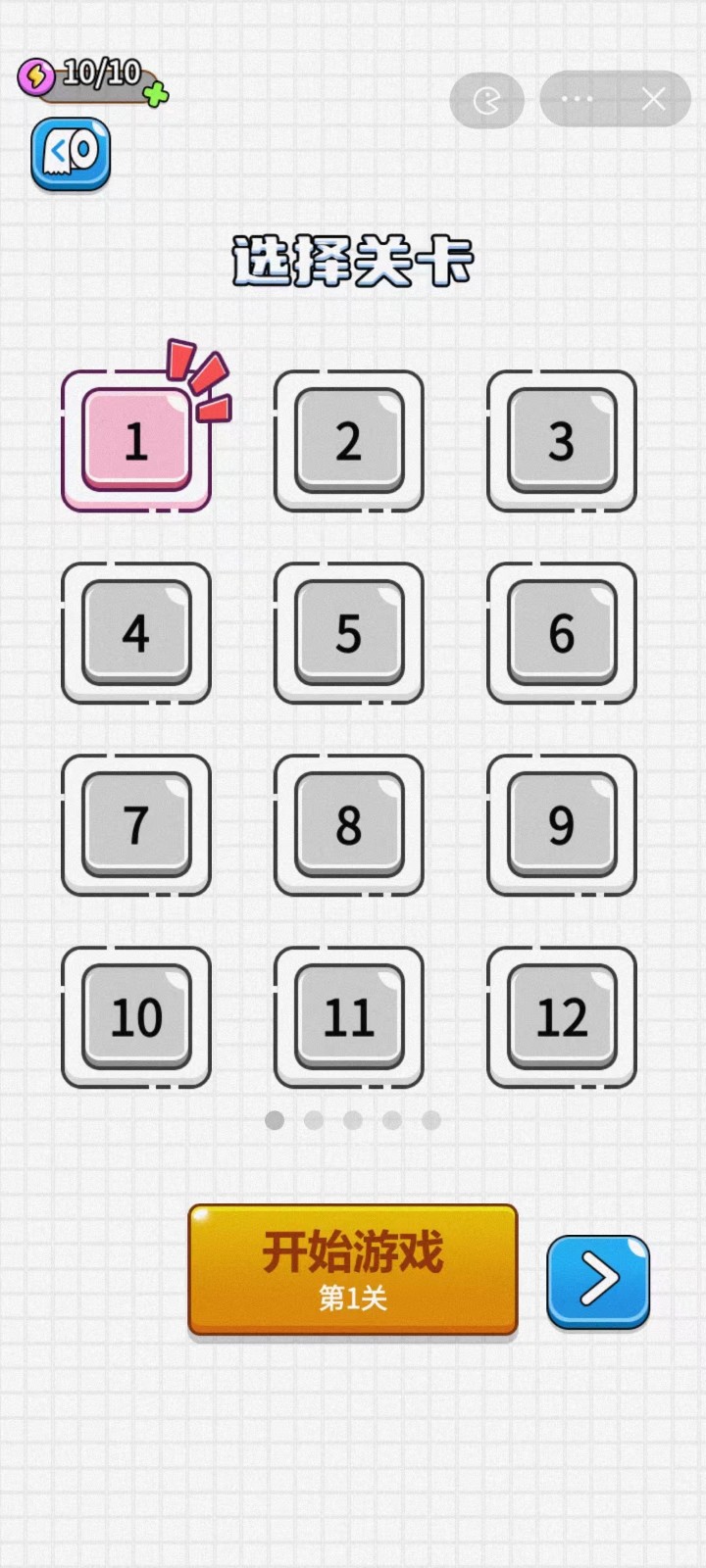Choose level 10
This screenshot has height=1568, width=706.
click(x=136, y=1016)
